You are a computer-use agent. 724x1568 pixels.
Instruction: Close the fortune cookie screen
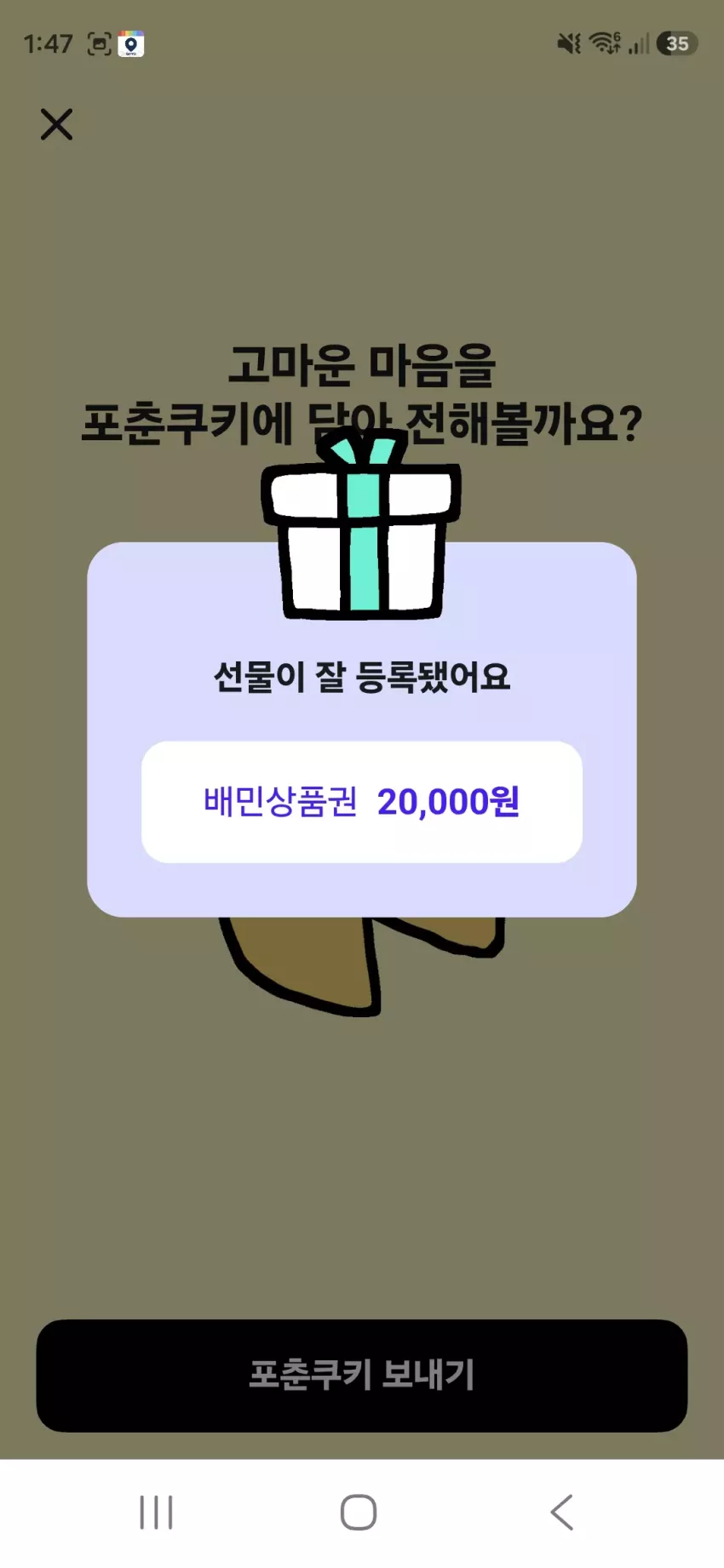56,124
